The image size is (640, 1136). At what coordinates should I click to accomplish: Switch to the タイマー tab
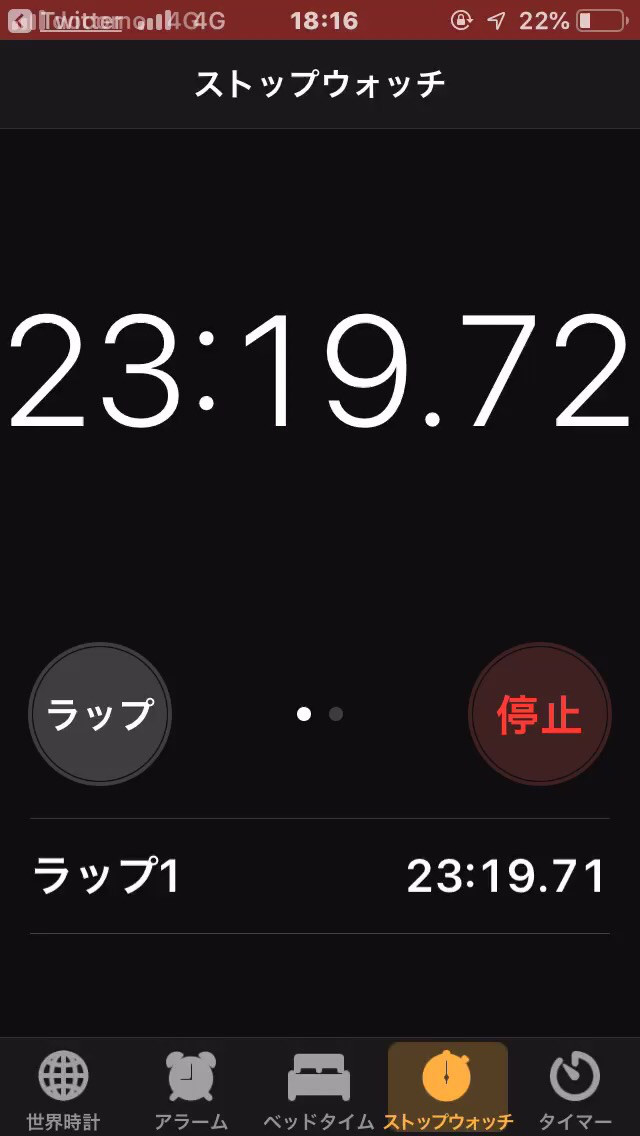point(575,1090)
